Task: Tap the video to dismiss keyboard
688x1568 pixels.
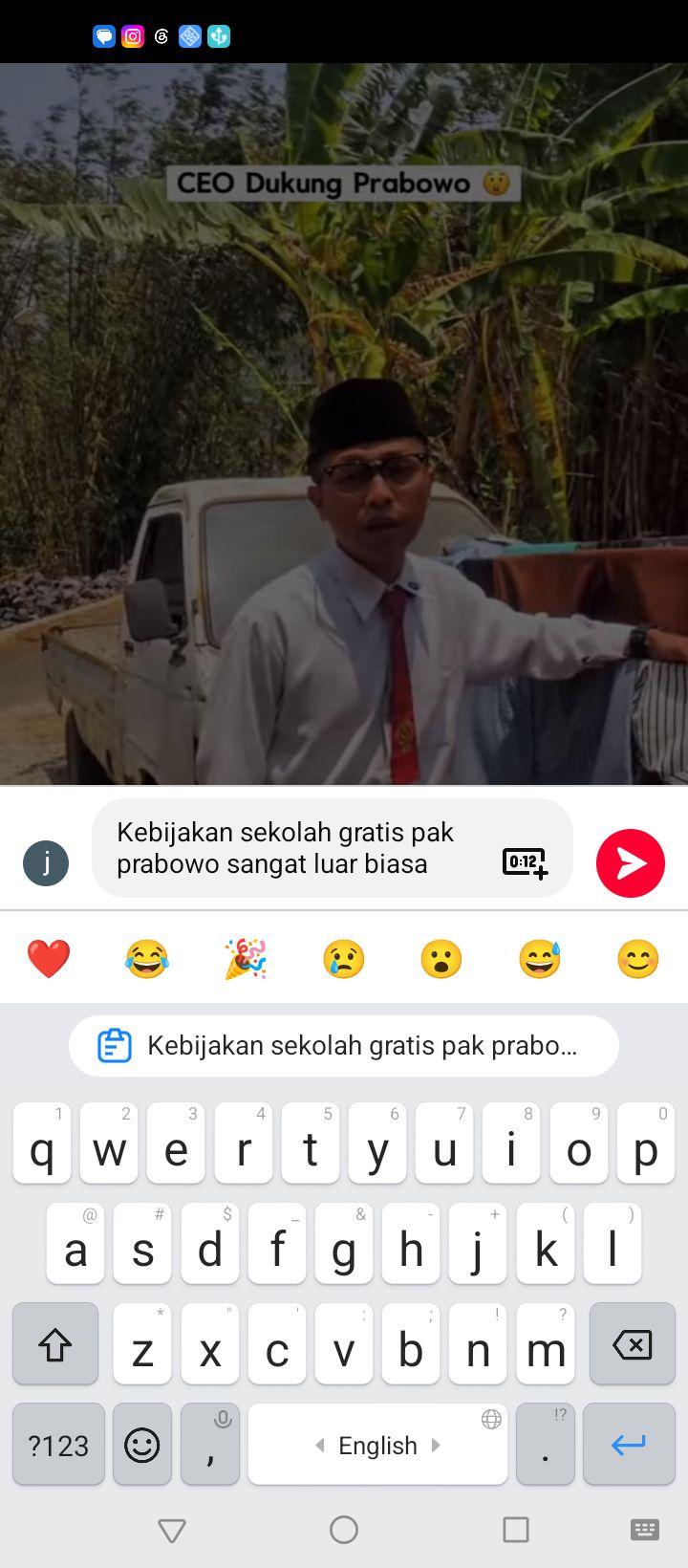Action: (x=344, y=424)
